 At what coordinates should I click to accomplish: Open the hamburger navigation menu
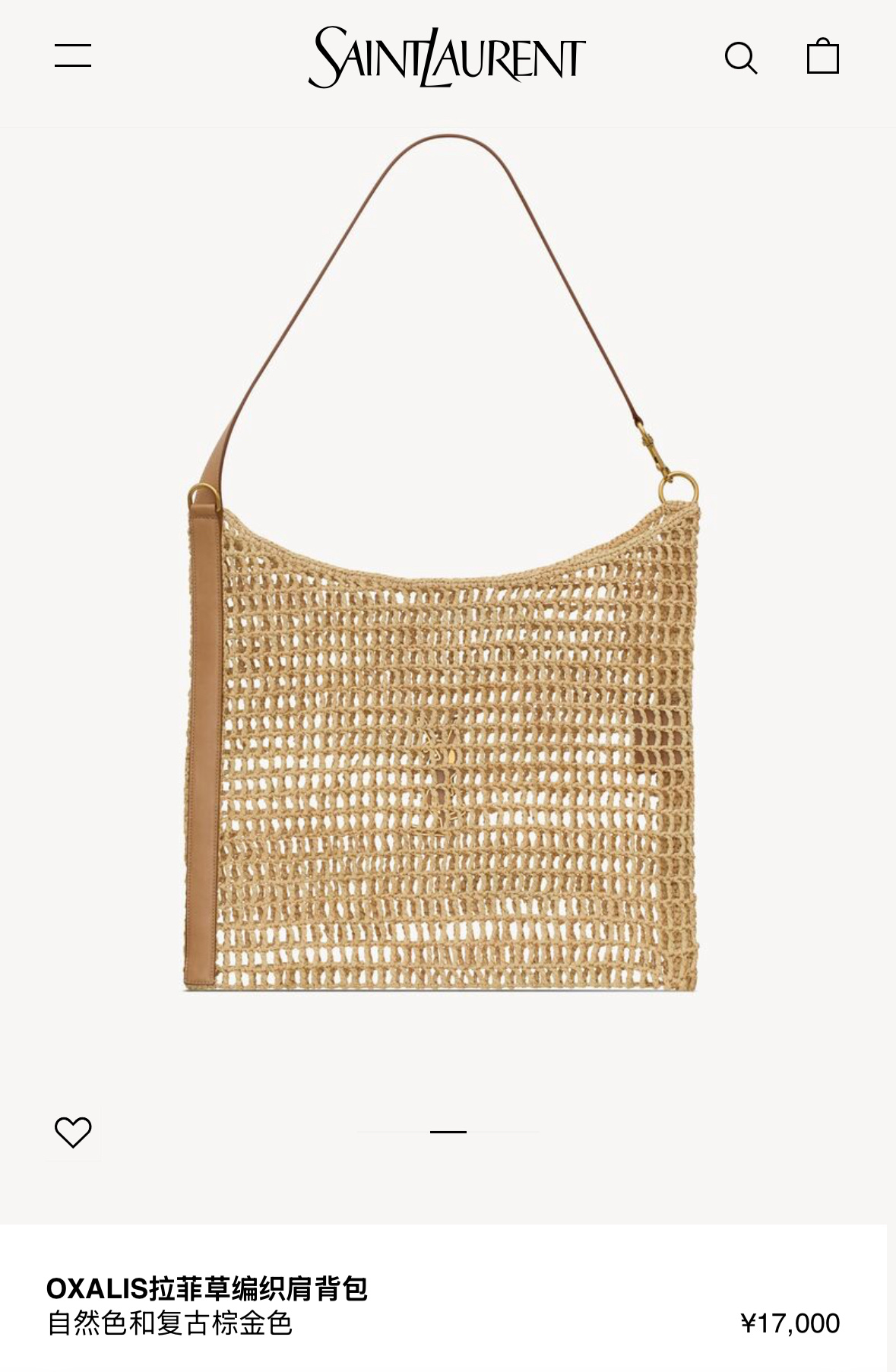(73, 56)
